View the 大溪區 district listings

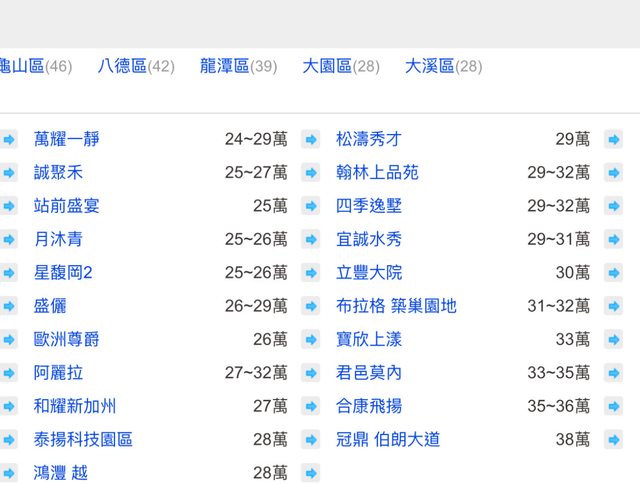pyautogui.click(x=429, y=66)
